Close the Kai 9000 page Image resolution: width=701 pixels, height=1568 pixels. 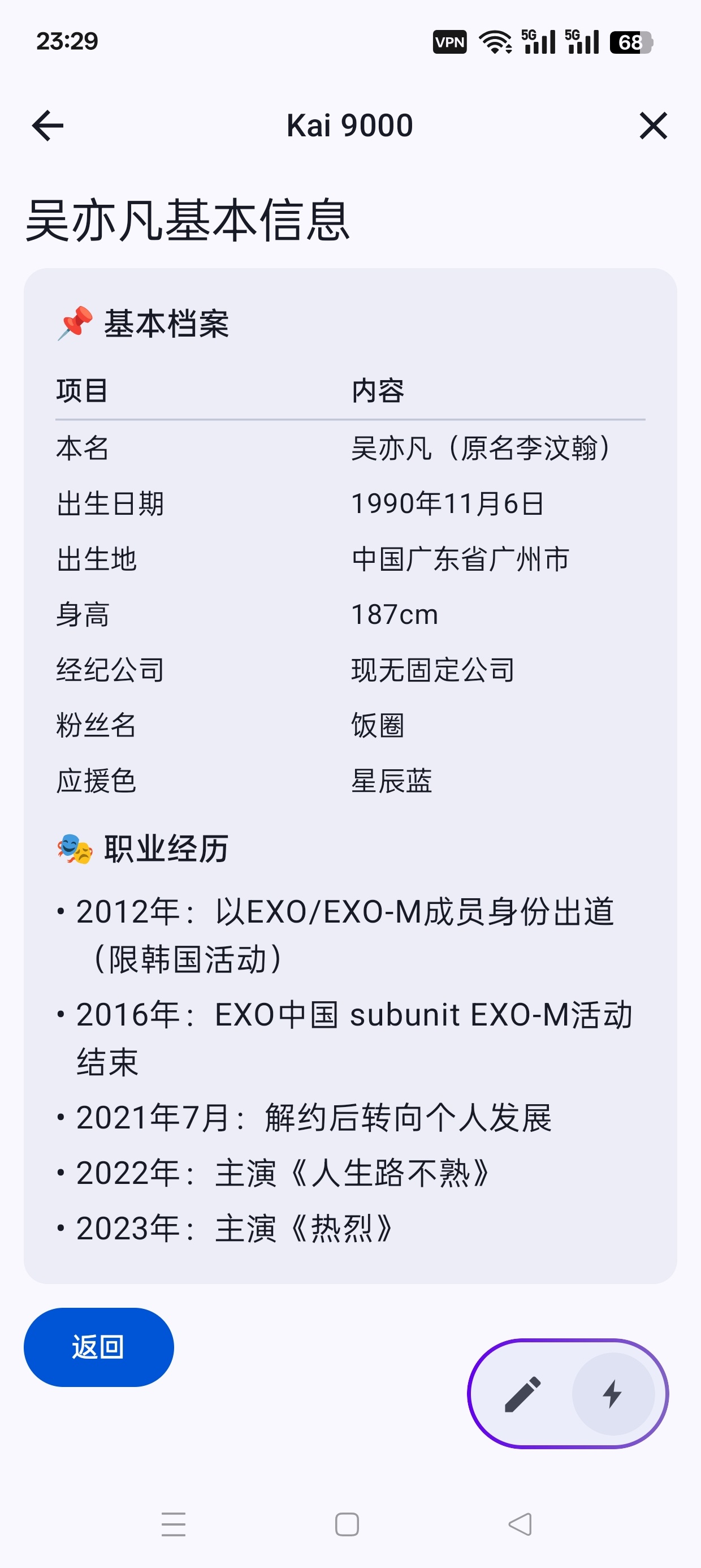pyautogui.click(x=654, y=126)
